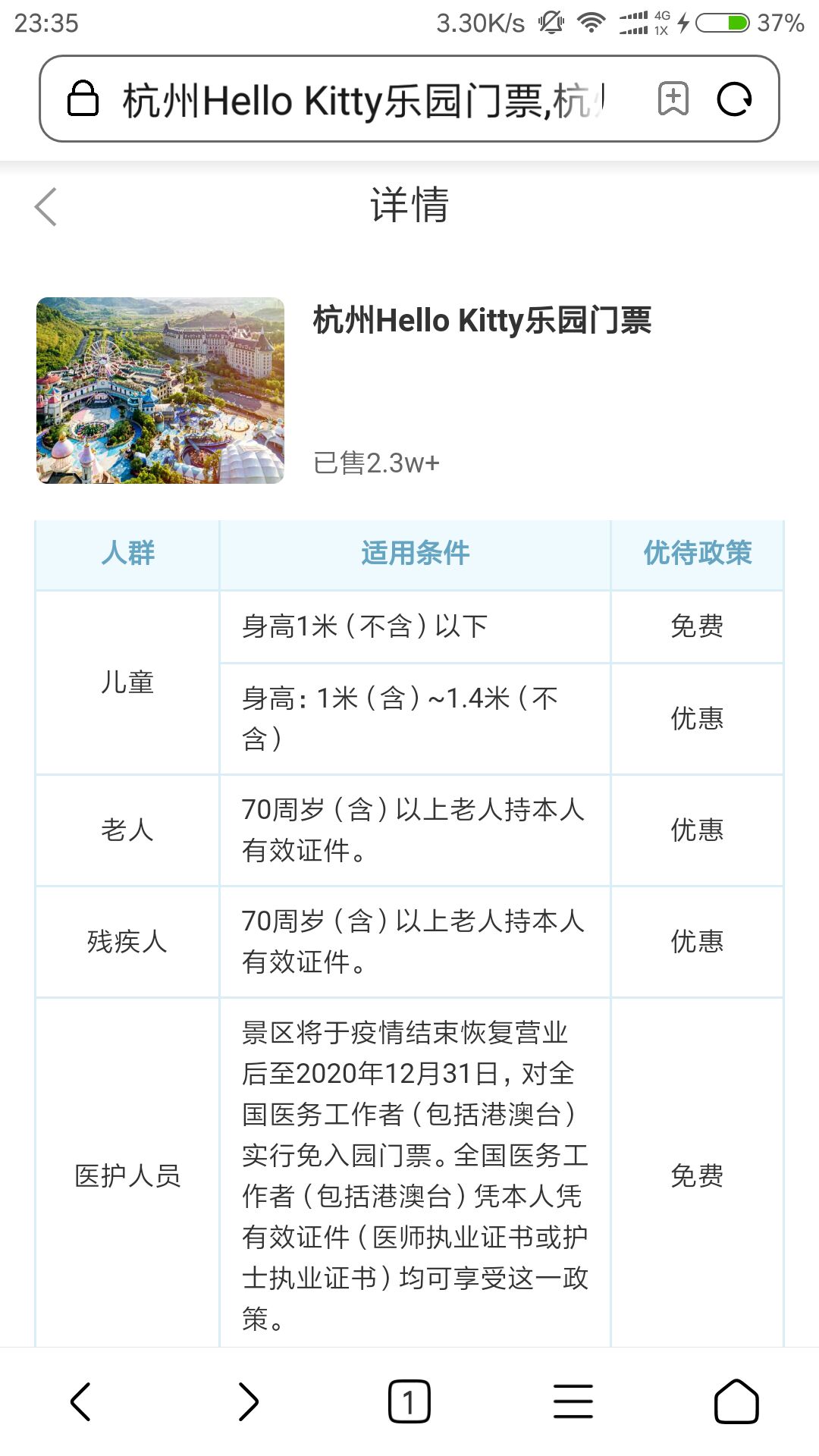
Task: Open the browser menu
Action: 573,1401
